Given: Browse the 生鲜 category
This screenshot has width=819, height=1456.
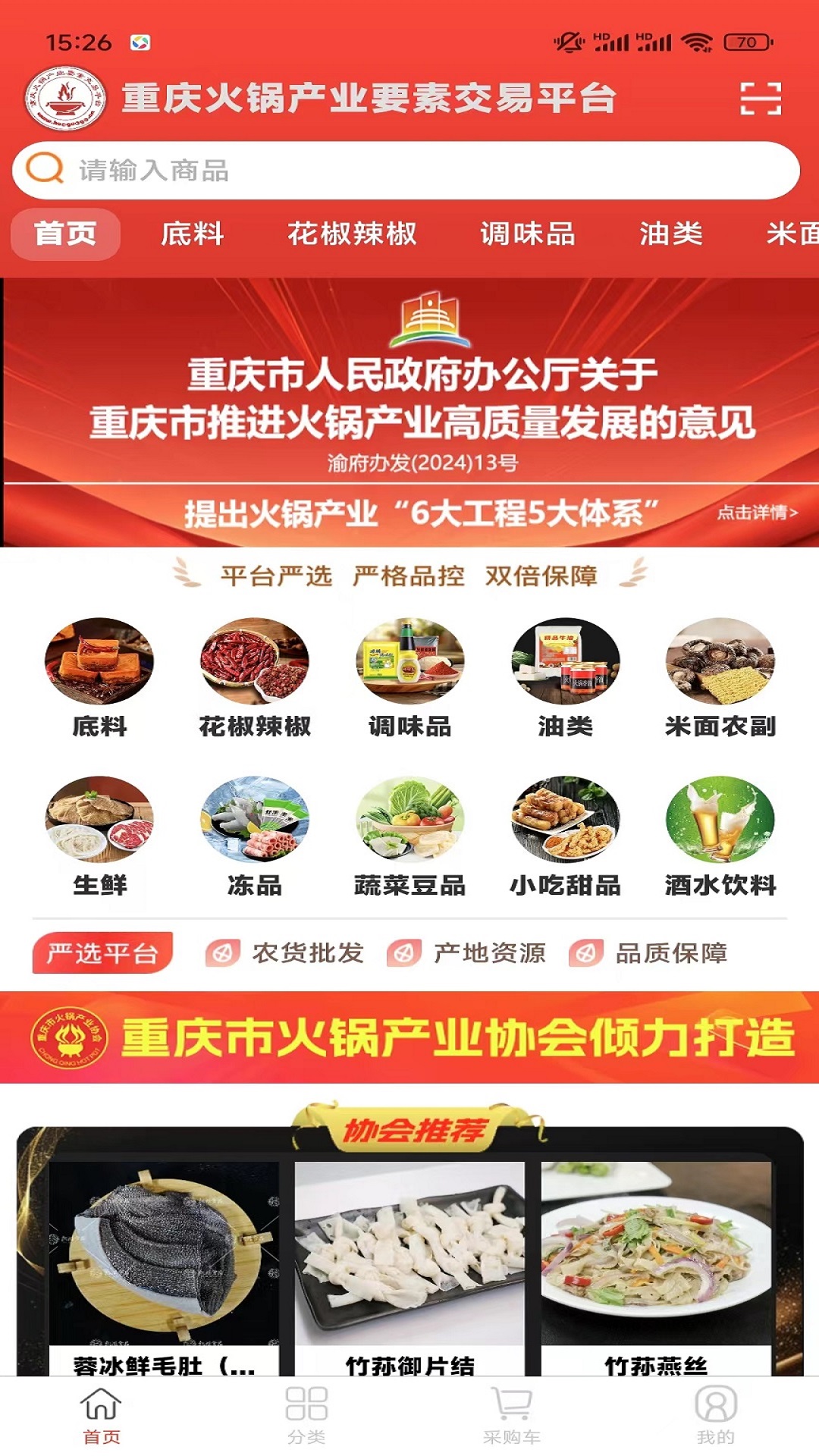Looking at the screenshot, I should [x=99, y=836].
